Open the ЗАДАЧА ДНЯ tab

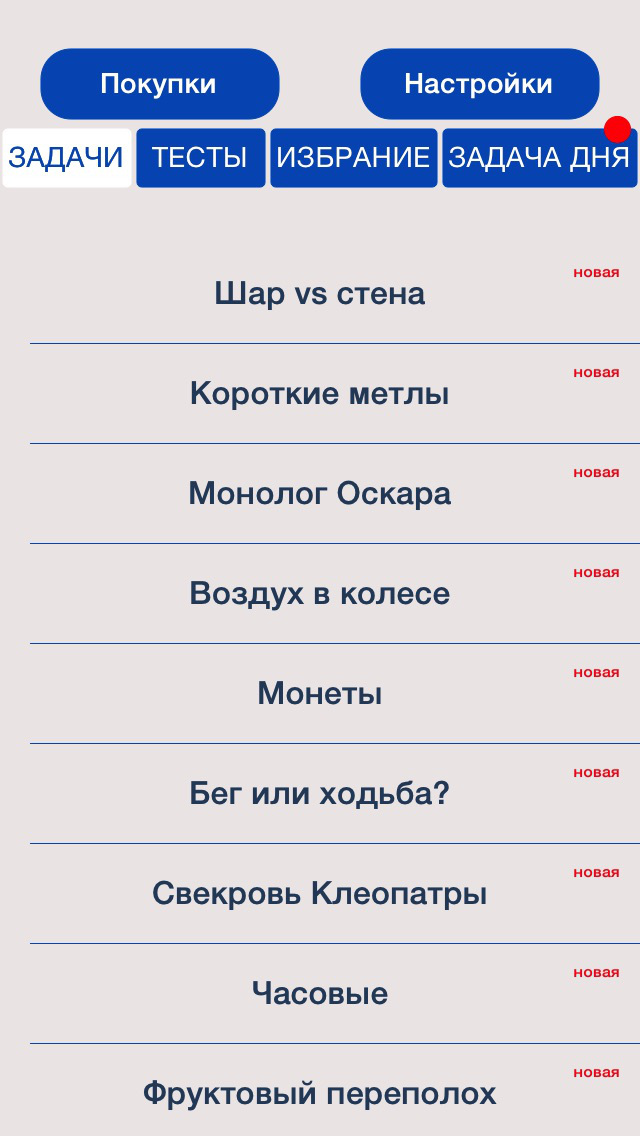(539, 158)
